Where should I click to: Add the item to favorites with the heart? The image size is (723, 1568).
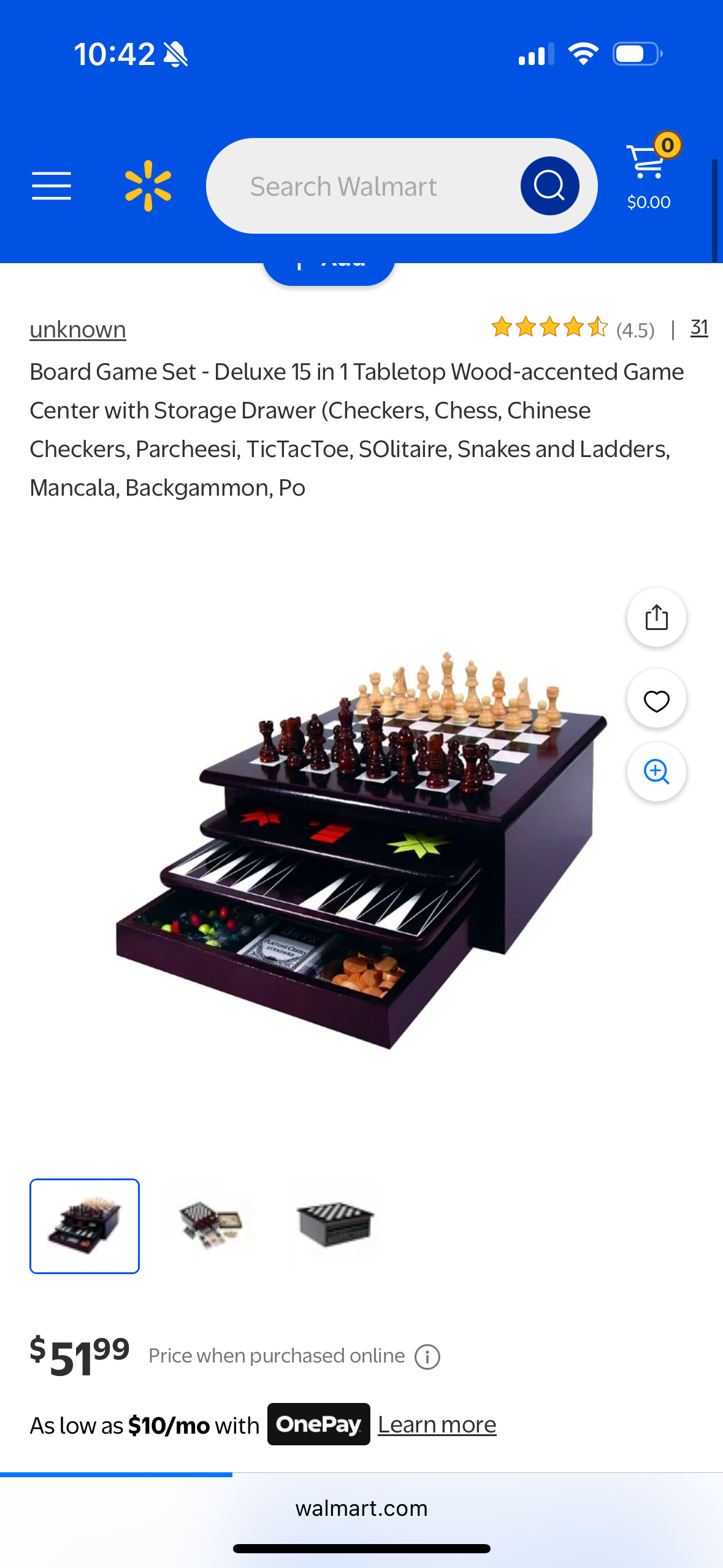point(656,700)
